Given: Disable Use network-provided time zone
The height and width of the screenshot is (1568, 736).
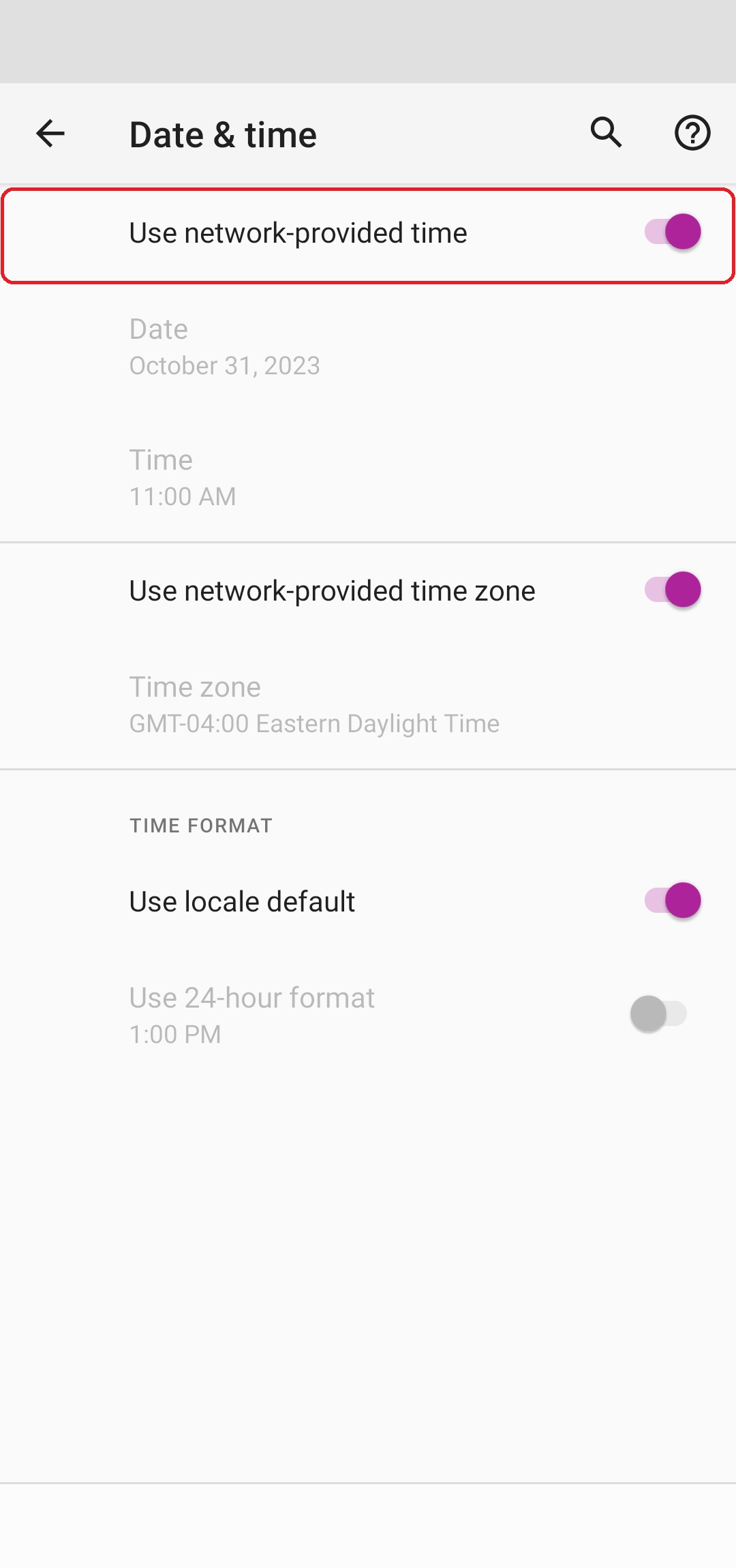Looking at the screenshot, I should click(672, 590).
